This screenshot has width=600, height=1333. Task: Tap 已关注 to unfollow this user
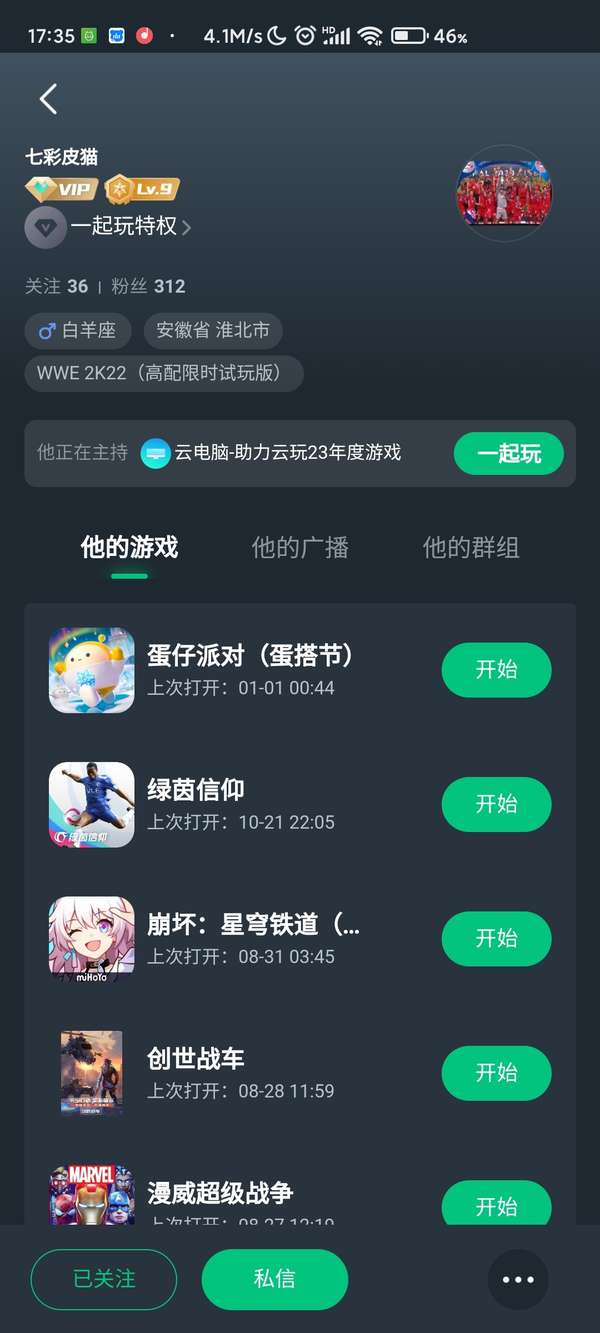click(104, 1279)
